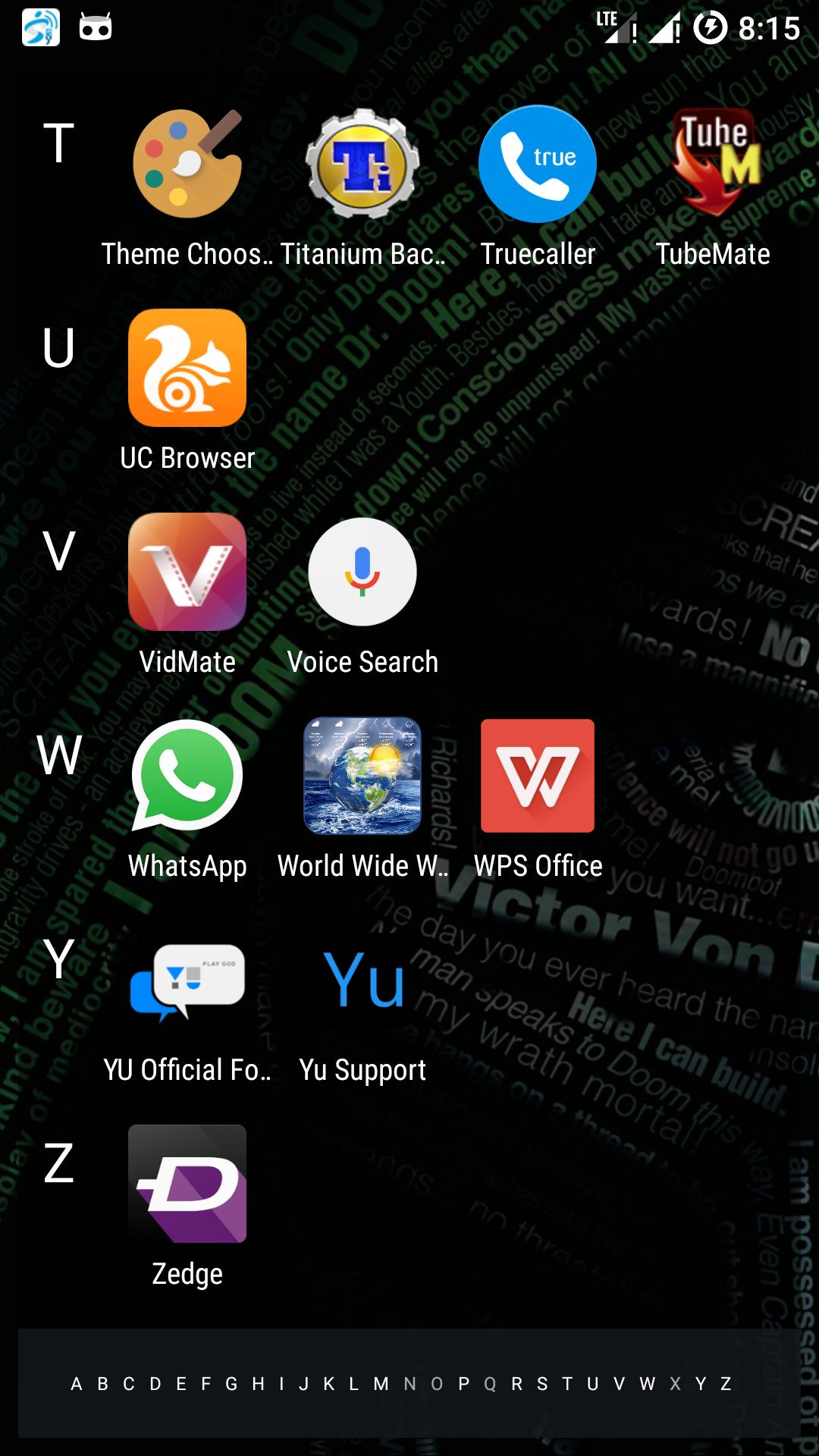Screen dimensions: 819x1456
Task: Open the Zedge app
Action: coord(187,1185)
